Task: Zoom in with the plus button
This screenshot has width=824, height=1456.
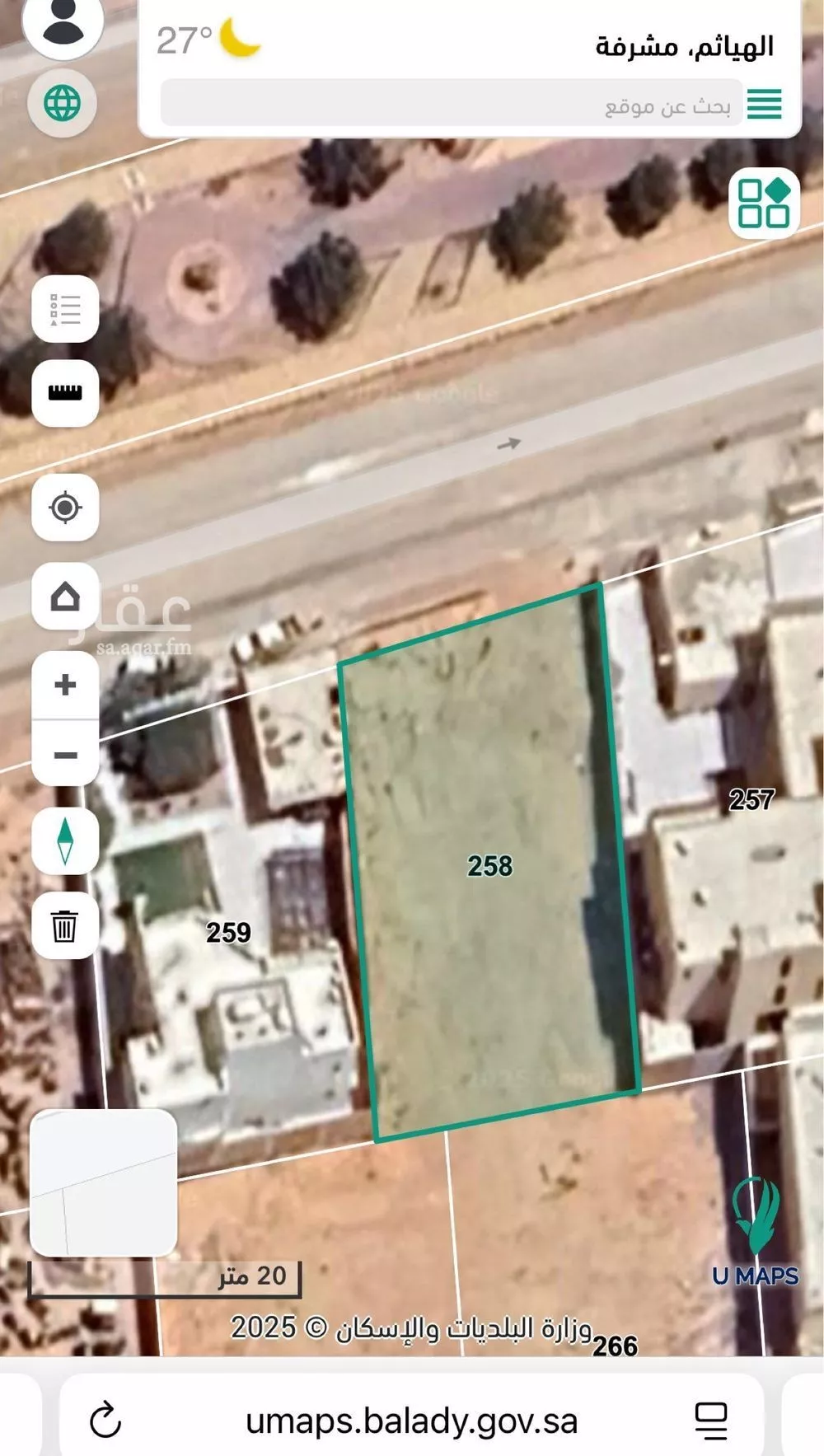Action: [x=65, y=685]
